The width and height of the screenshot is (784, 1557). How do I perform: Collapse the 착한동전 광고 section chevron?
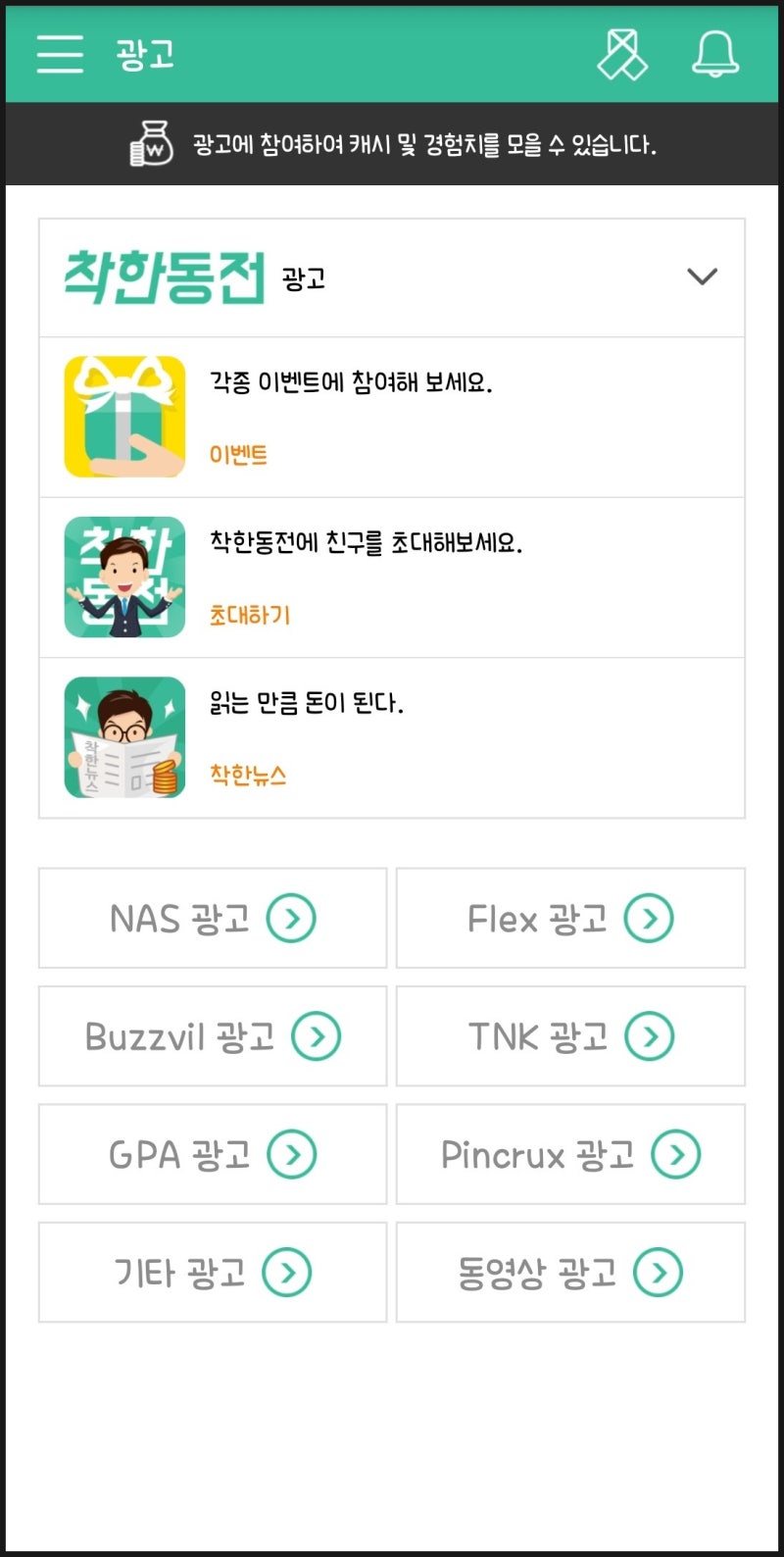pos(701,276)
